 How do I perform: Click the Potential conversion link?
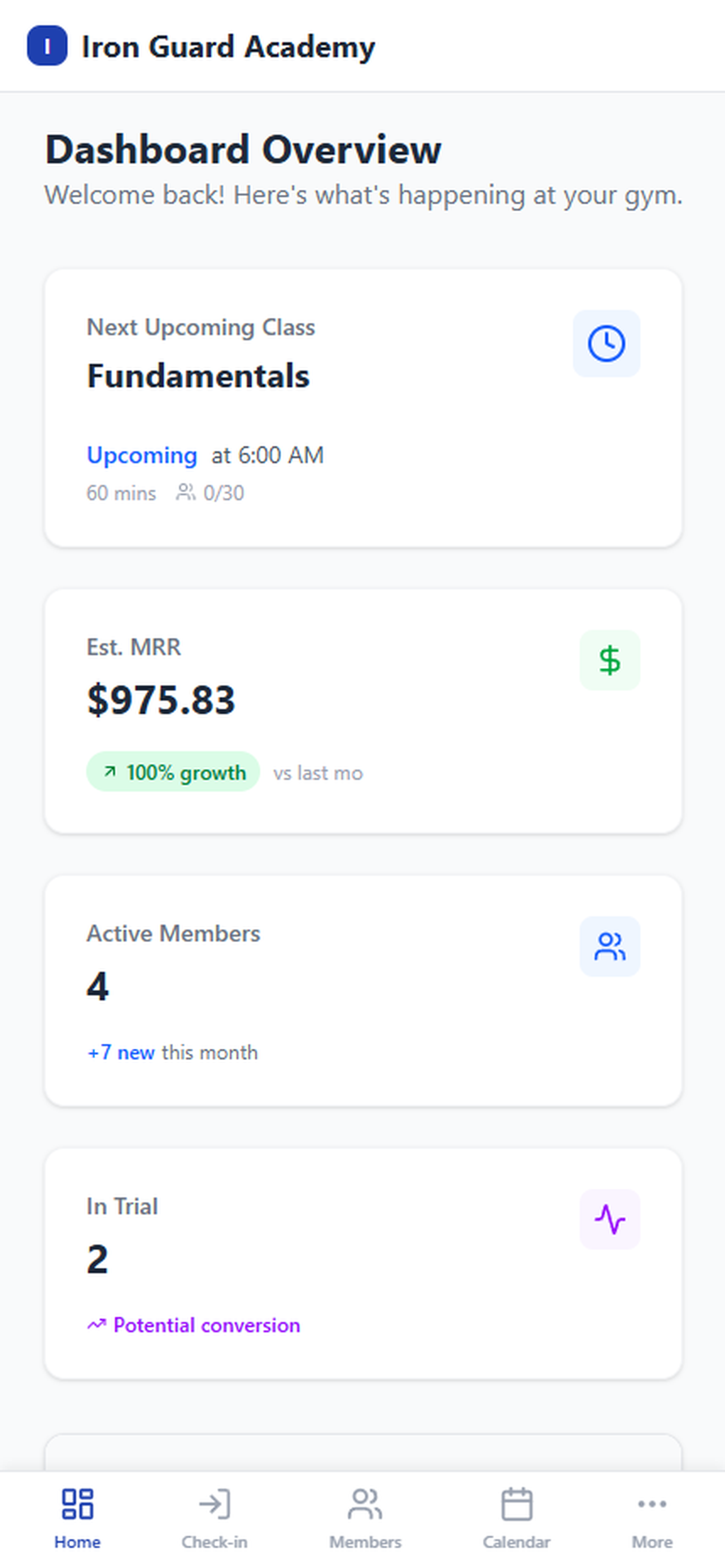coord(194,1325)
